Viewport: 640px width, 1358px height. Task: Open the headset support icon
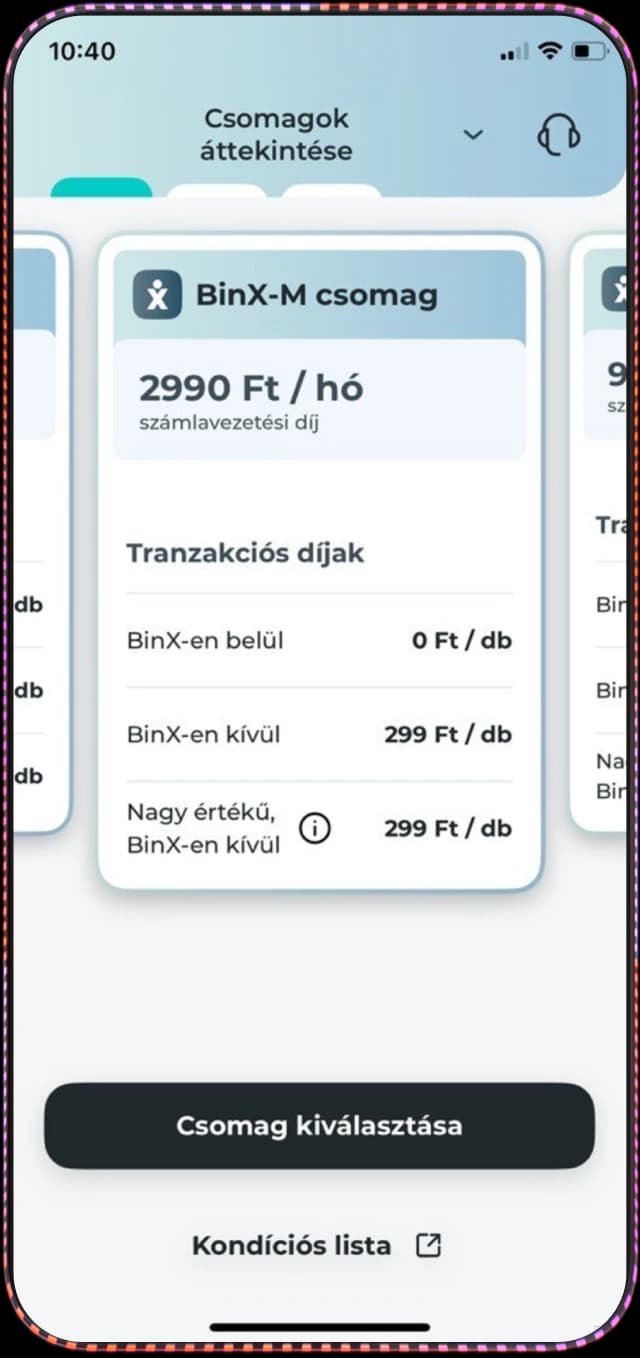tap(558, 135)
